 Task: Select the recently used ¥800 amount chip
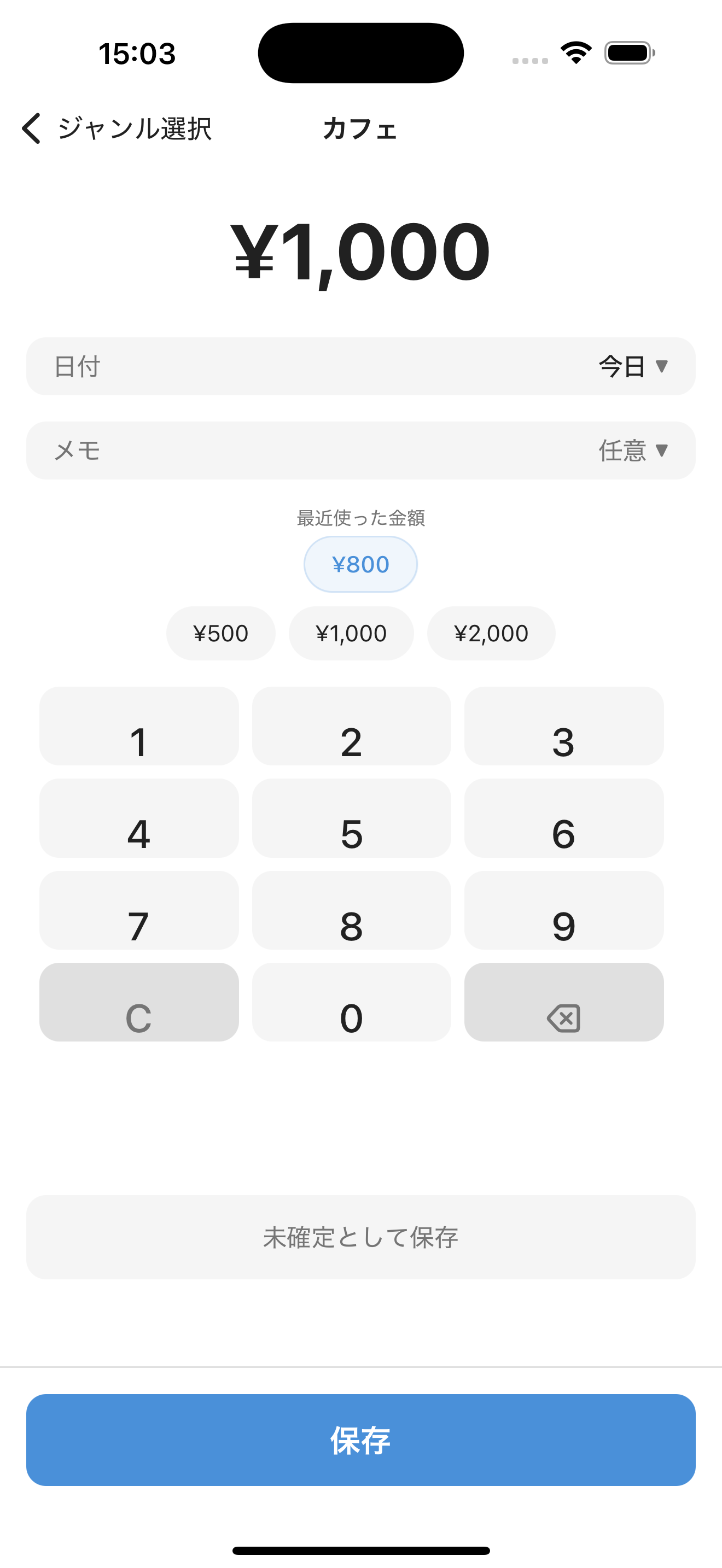point(360,564)
